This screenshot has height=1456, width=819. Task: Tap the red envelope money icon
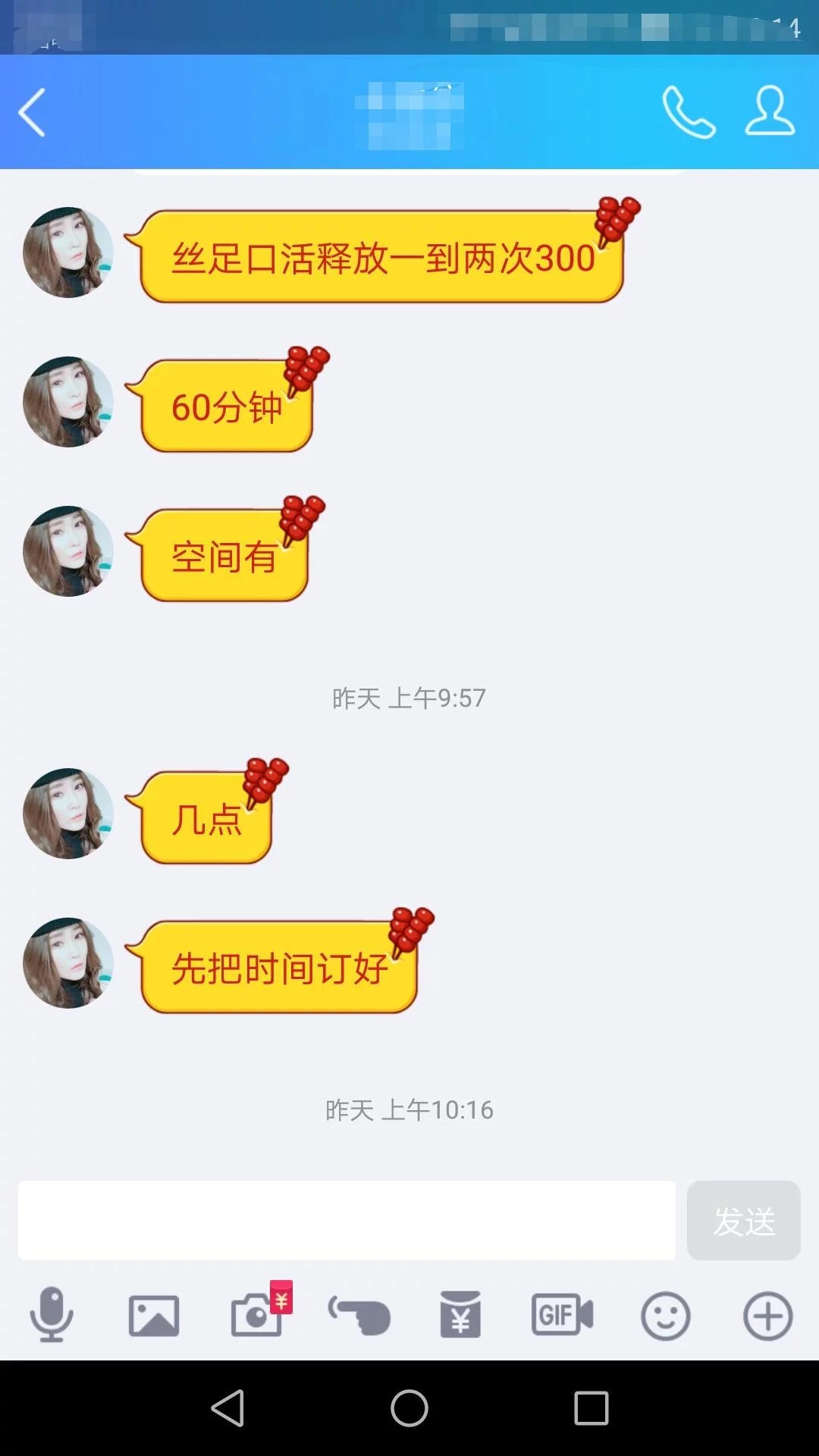point(461,1316)
